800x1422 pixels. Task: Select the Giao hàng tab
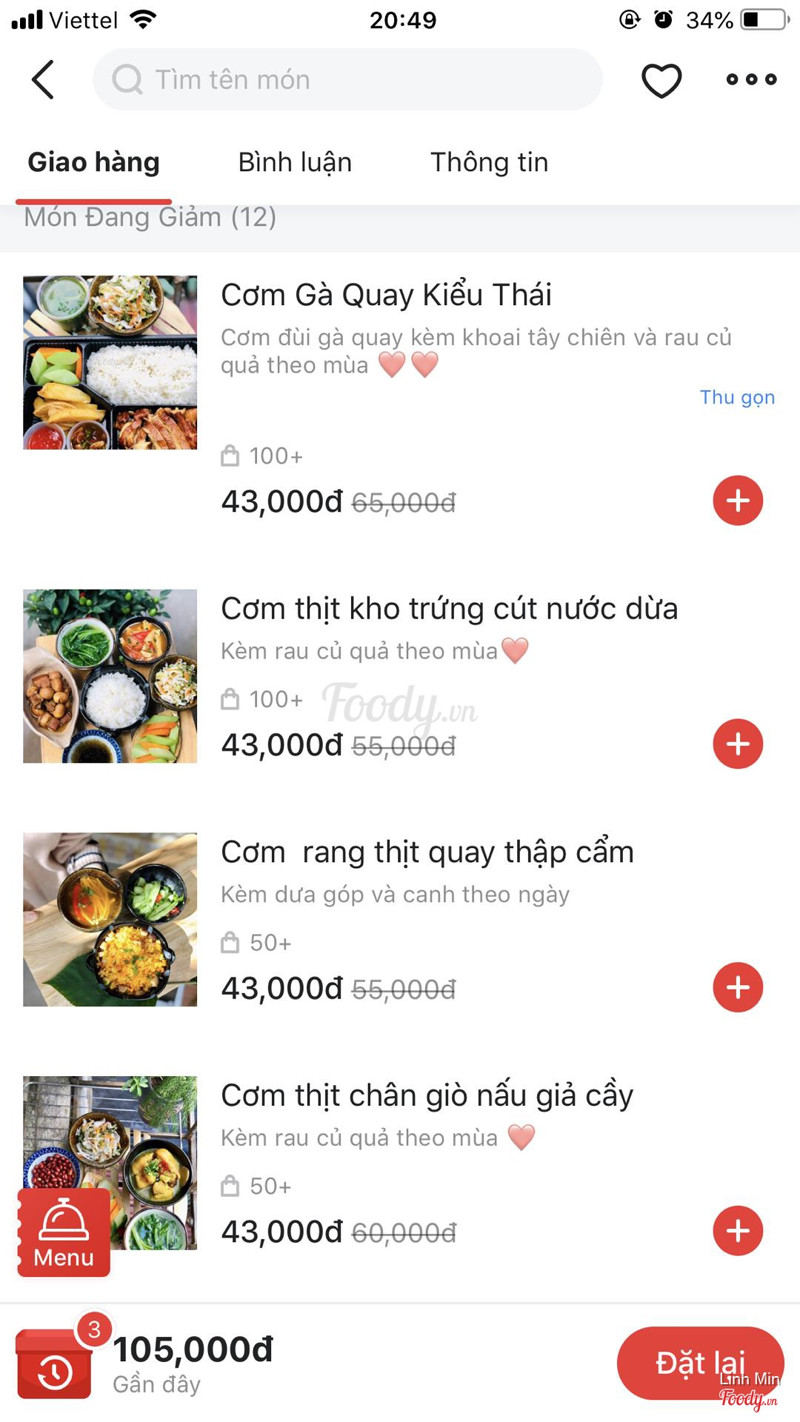point(94,162)
